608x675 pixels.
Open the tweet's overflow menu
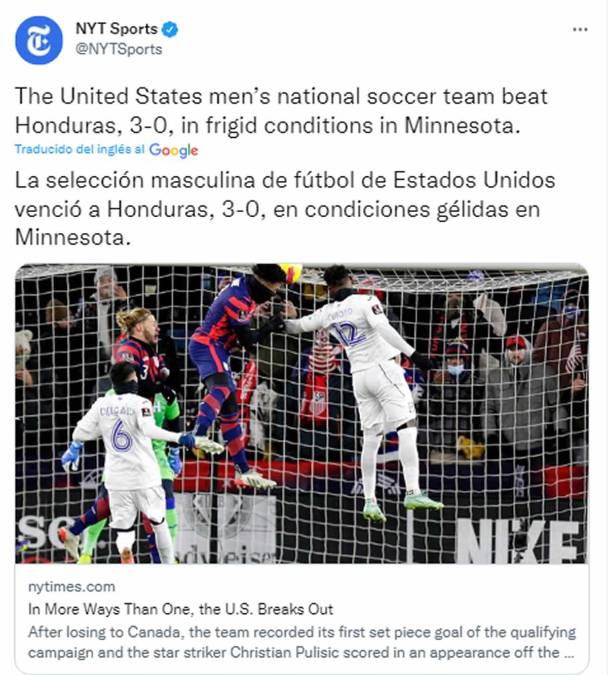point(580,30)
